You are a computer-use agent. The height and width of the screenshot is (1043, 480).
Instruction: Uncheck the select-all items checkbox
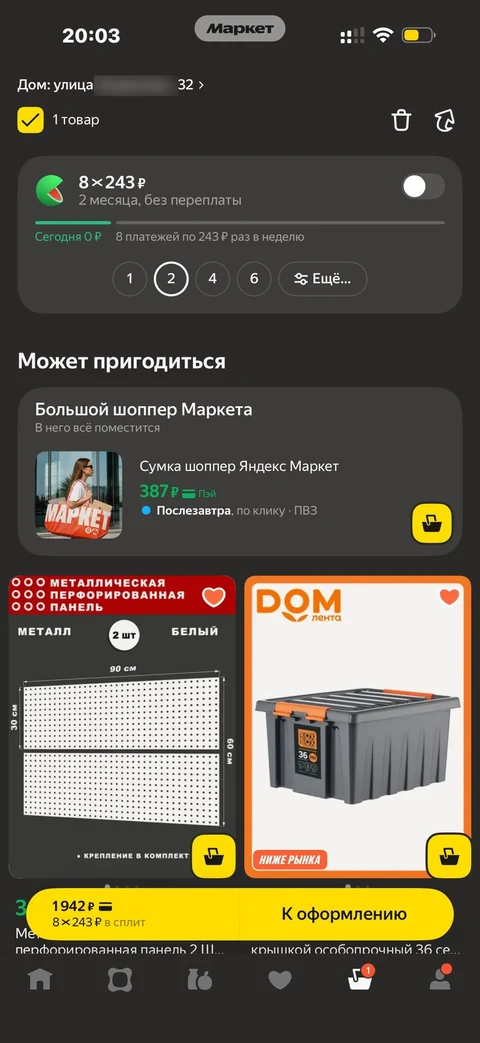click(31, 120)
